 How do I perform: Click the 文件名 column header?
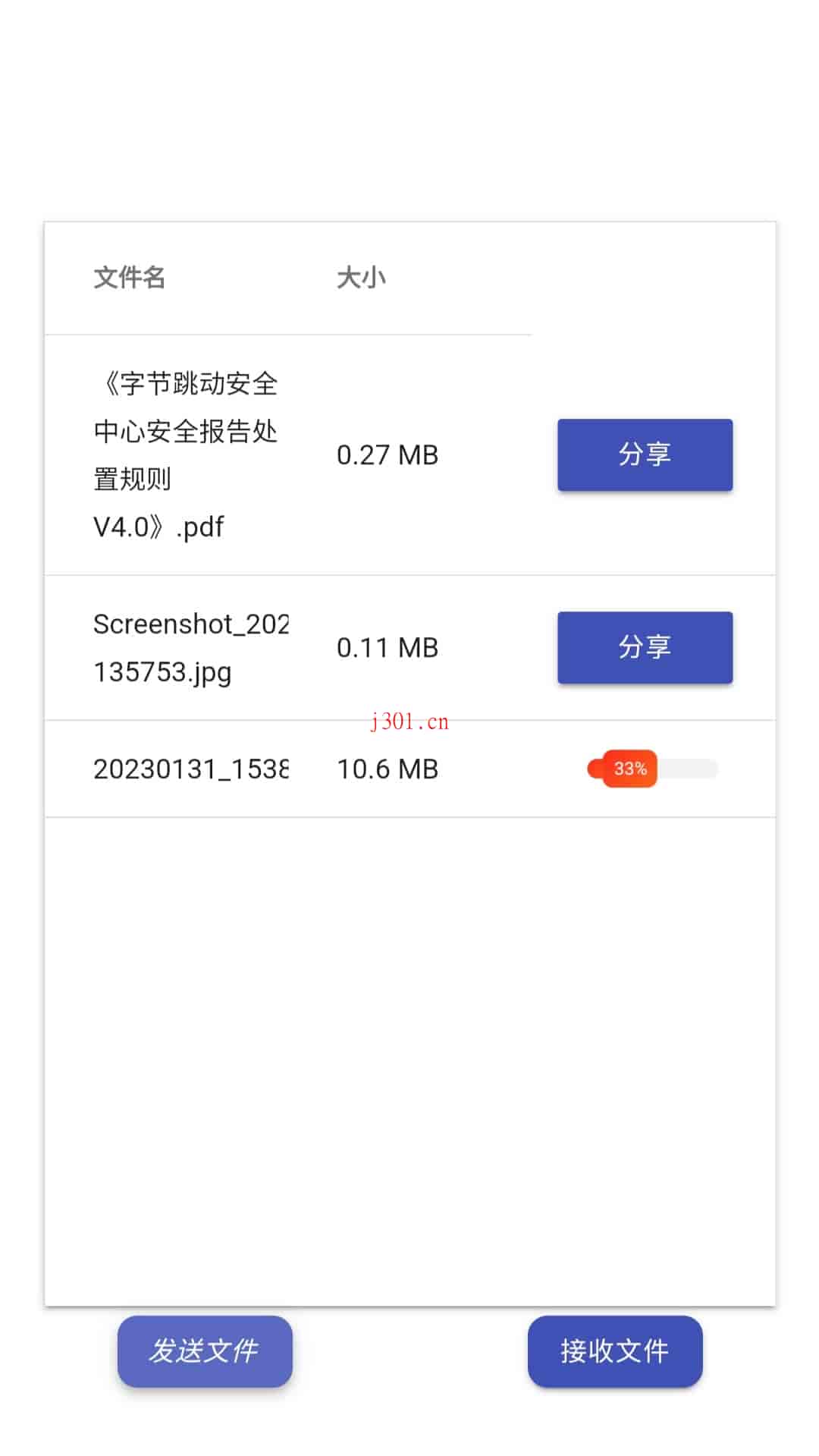click(130, 277)
